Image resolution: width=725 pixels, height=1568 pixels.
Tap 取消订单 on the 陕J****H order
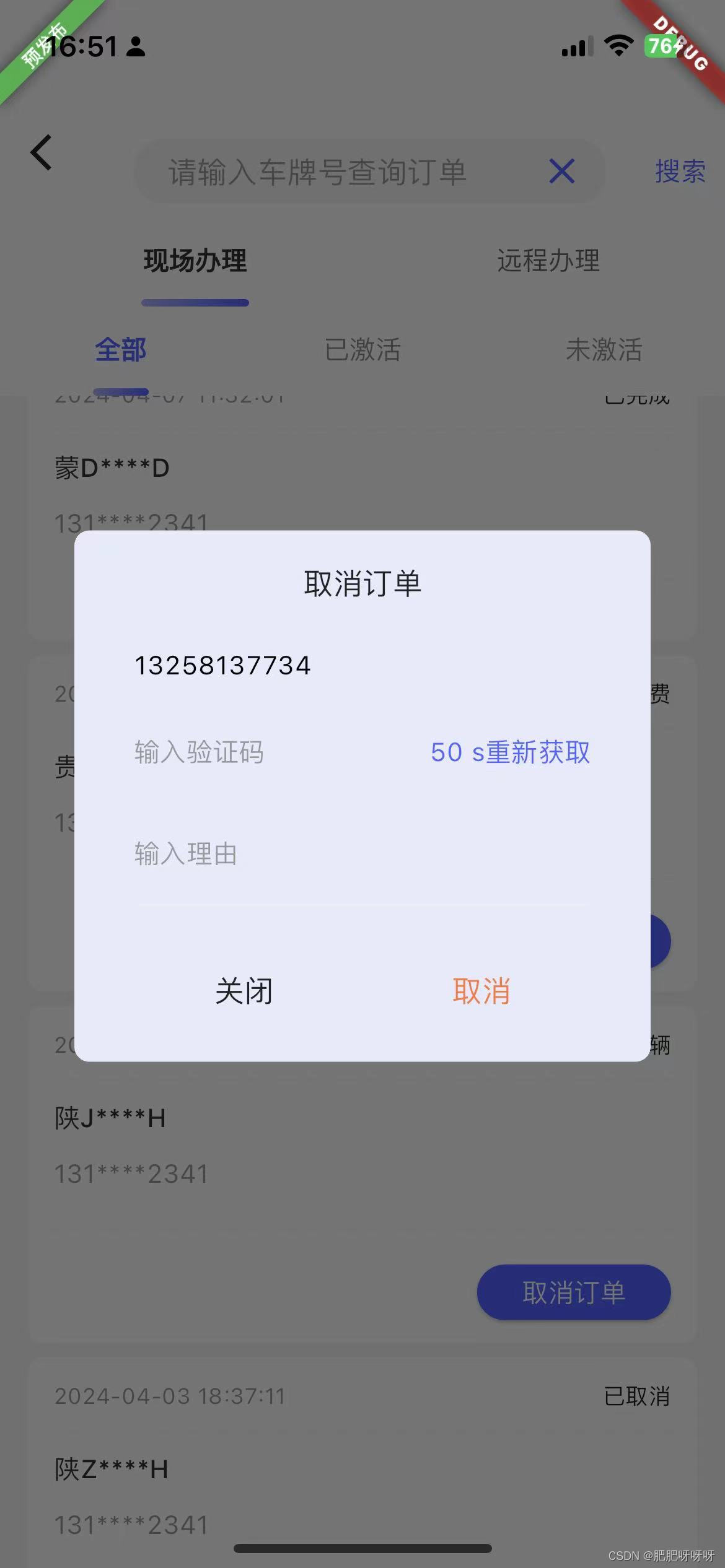pyautogui.click(x=574, y=1292)
